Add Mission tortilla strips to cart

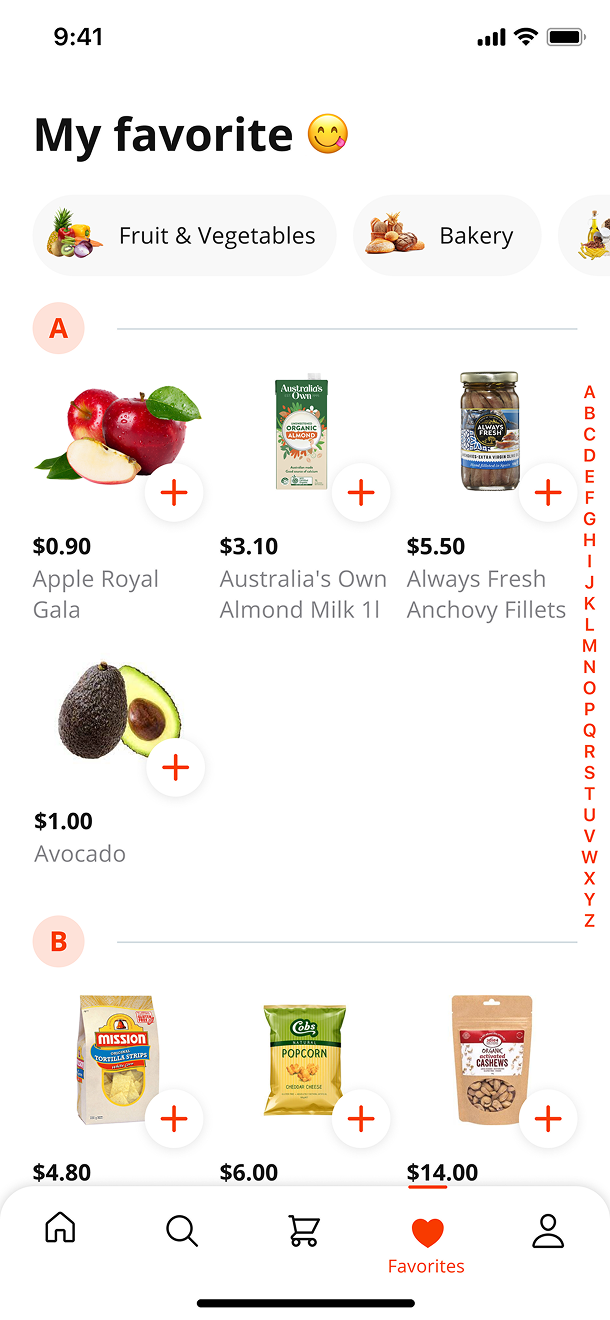(x=174, y=1118)
